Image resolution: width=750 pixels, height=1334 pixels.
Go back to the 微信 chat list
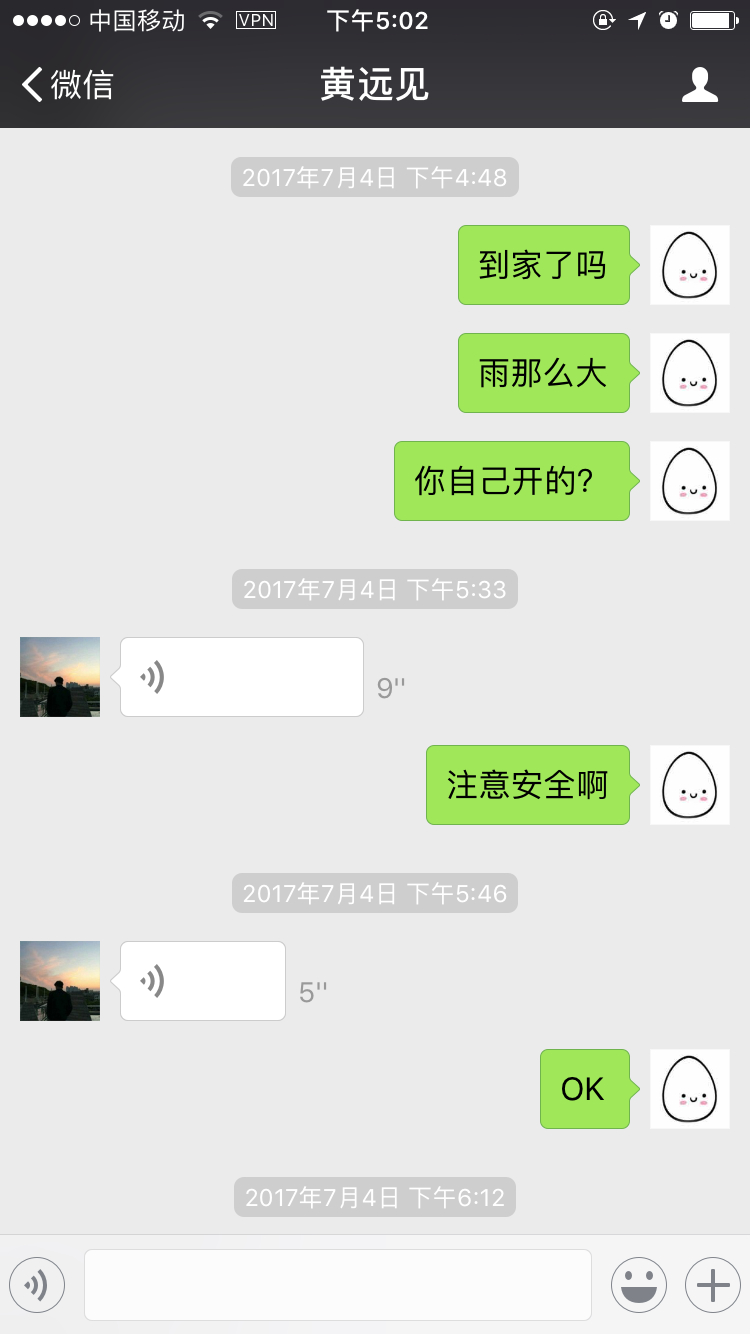point(67,85)
